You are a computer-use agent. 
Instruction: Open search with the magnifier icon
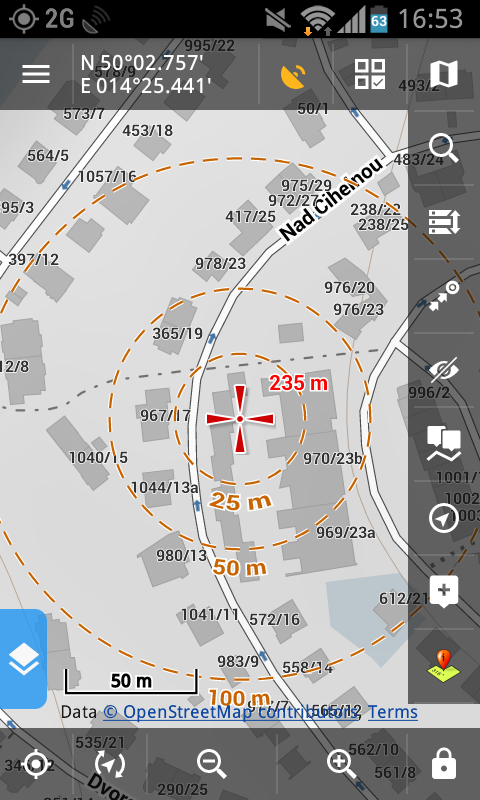pyautogui.click(x=444, y=147)
